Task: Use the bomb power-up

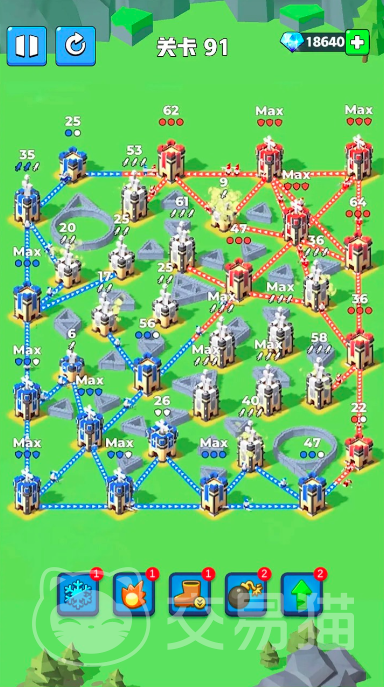Action: pos(246,594)
